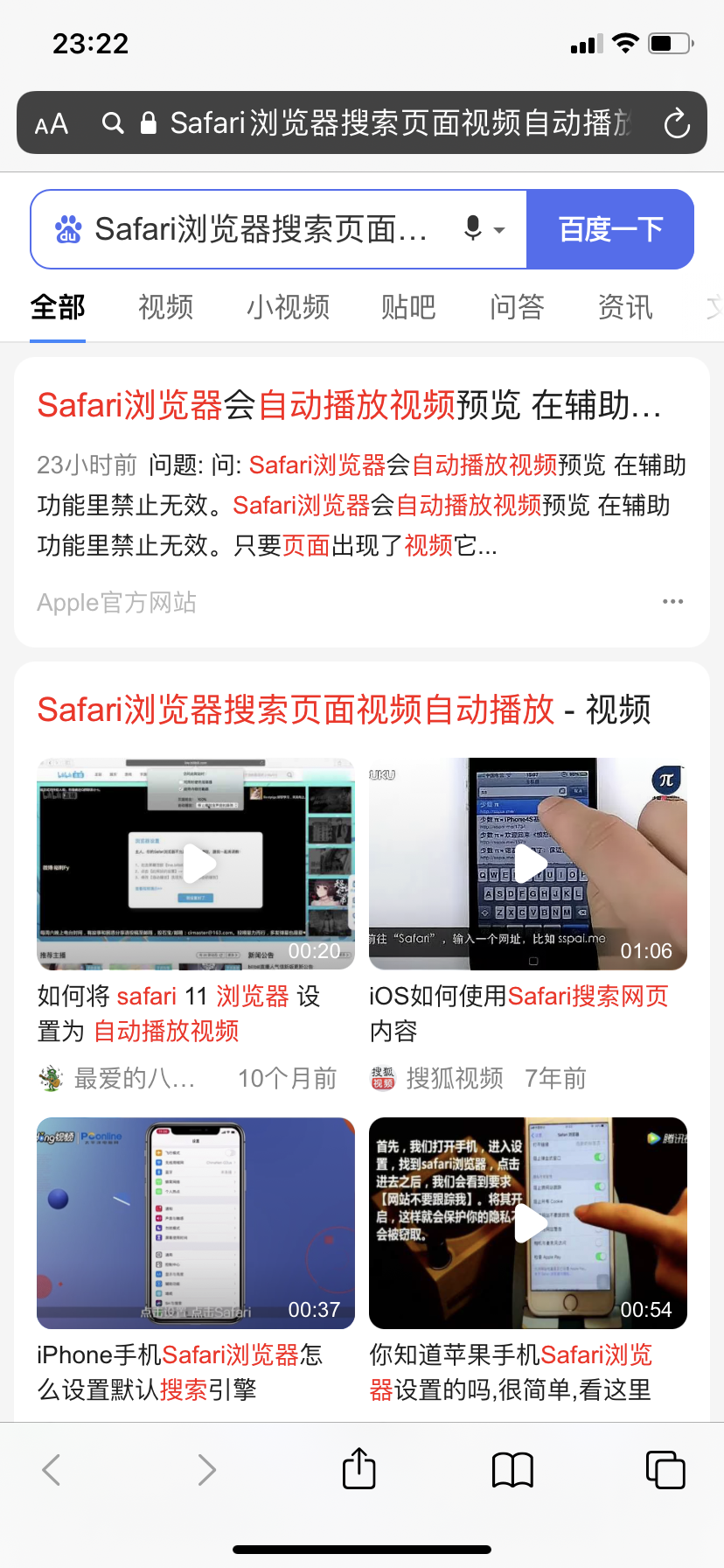This screenshot has height=1568, width=724.
Task: Play the iOS如何使用Safari搜索网页 video
Action: point(528,864)
